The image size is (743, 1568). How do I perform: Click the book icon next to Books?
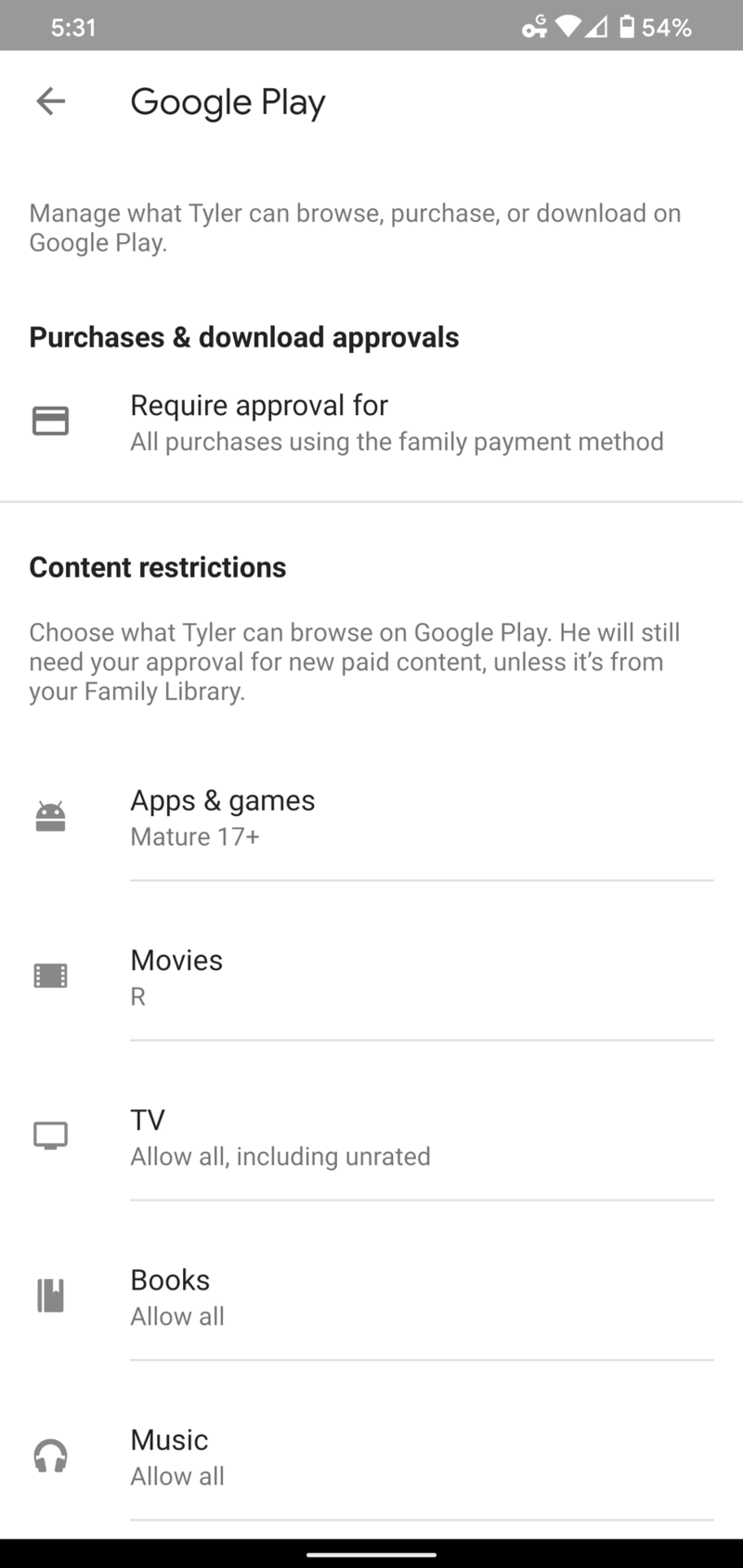click(50, 1295)
